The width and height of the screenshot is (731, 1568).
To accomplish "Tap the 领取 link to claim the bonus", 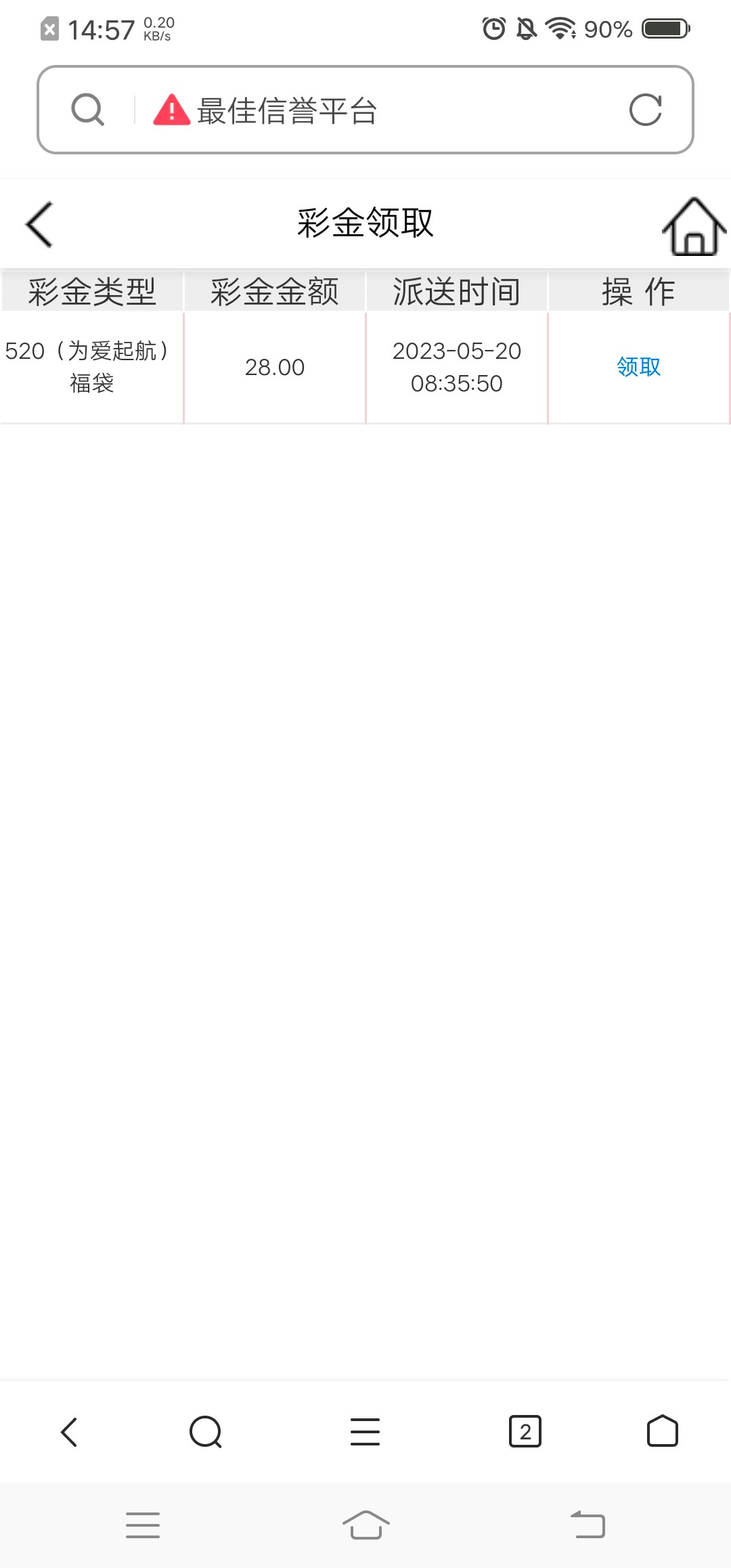I will click(638, 367).
